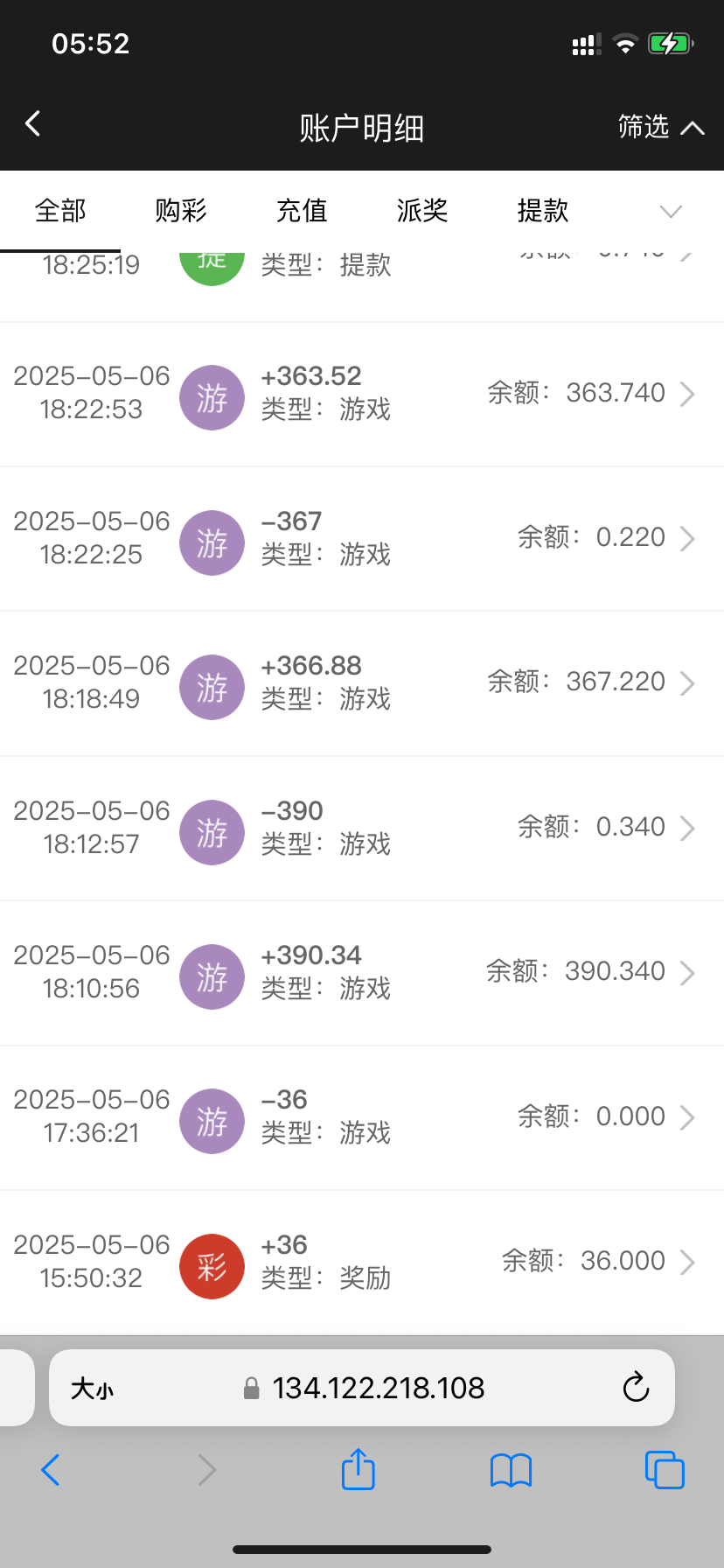The width and height of the screenshot is (724, 1568).
Task: Open the -390 游戏 record
Action: [362, 828]
